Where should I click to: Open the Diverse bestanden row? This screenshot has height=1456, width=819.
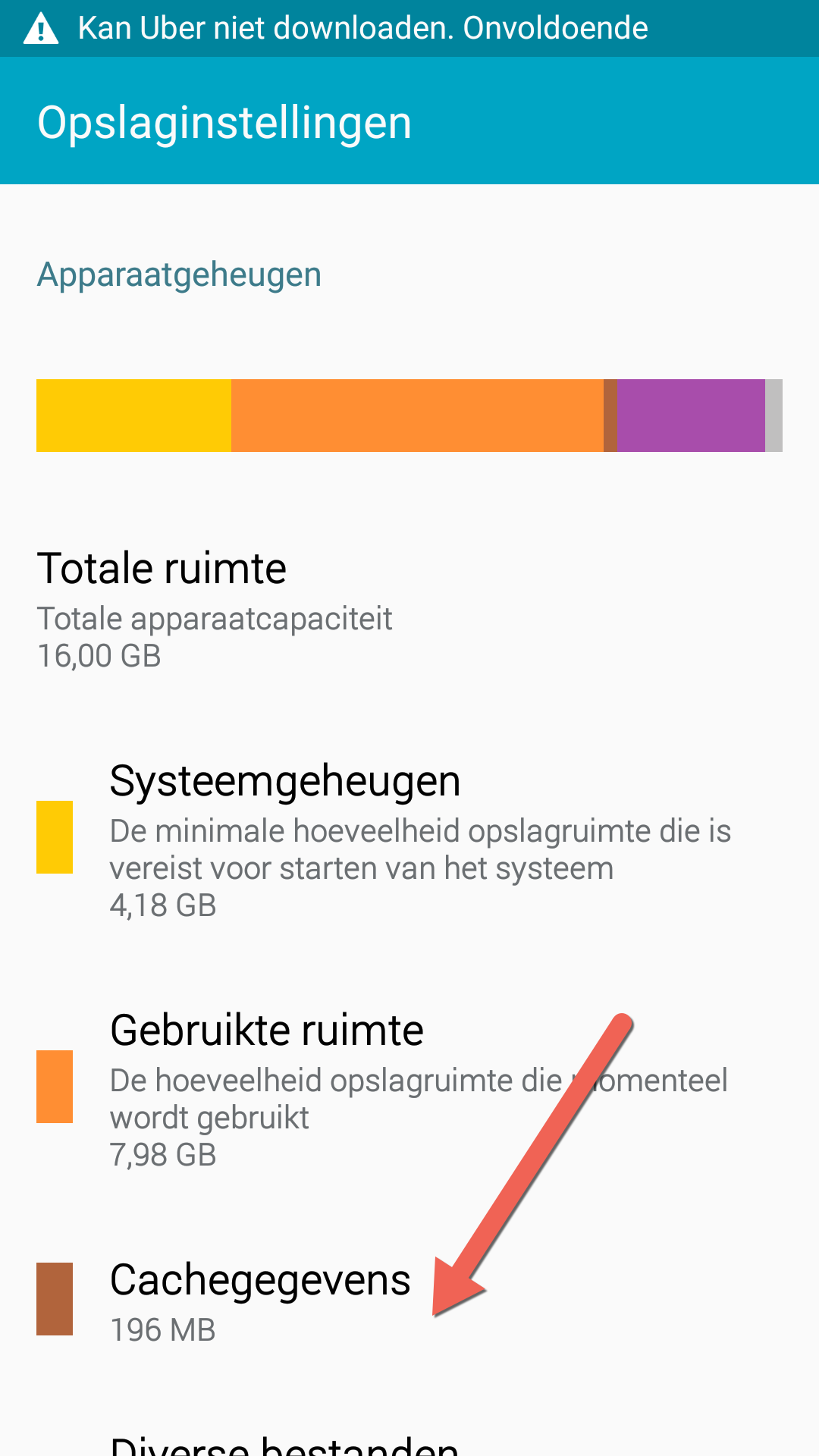tap(284, 1443)
